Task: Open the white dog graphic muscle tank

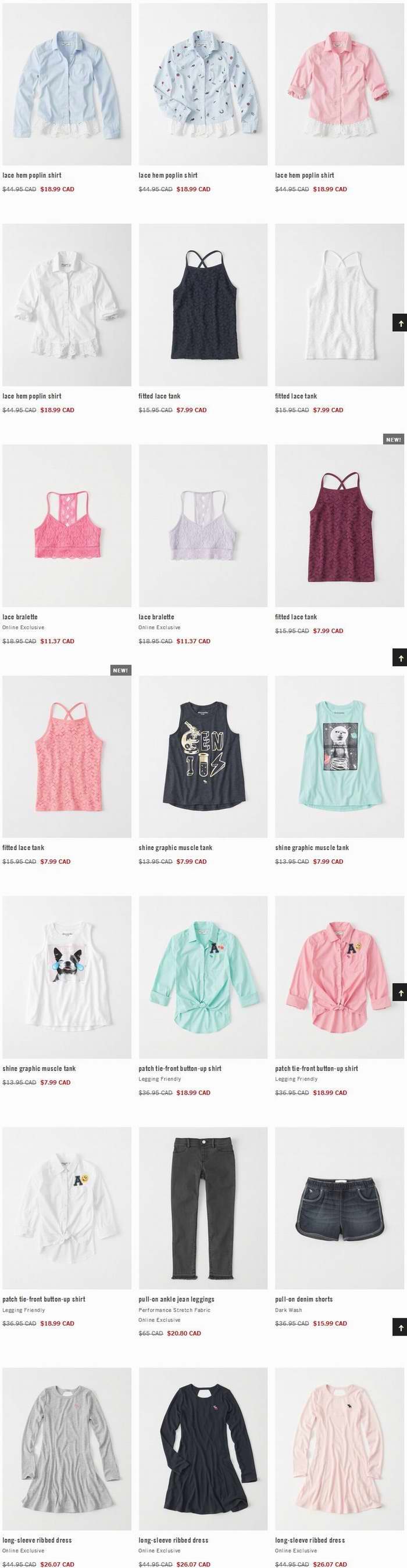Action: click(x=66, y=977)
